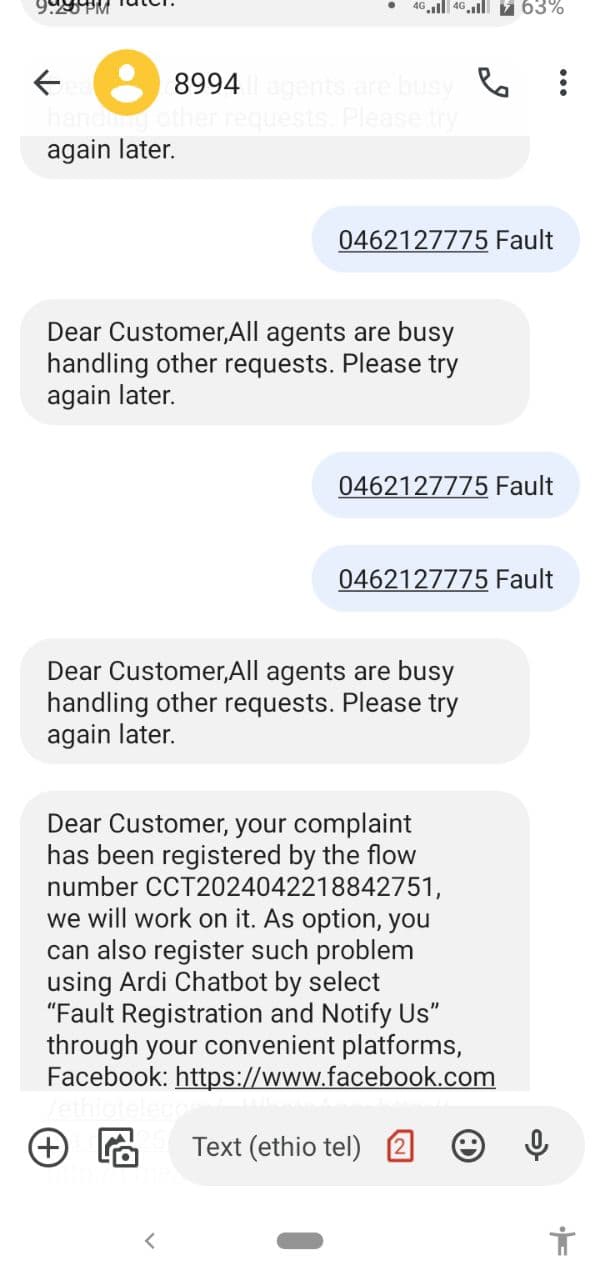Call 8994 with the phone icon
Screen dimensions: 600x1280
[493, 83]
